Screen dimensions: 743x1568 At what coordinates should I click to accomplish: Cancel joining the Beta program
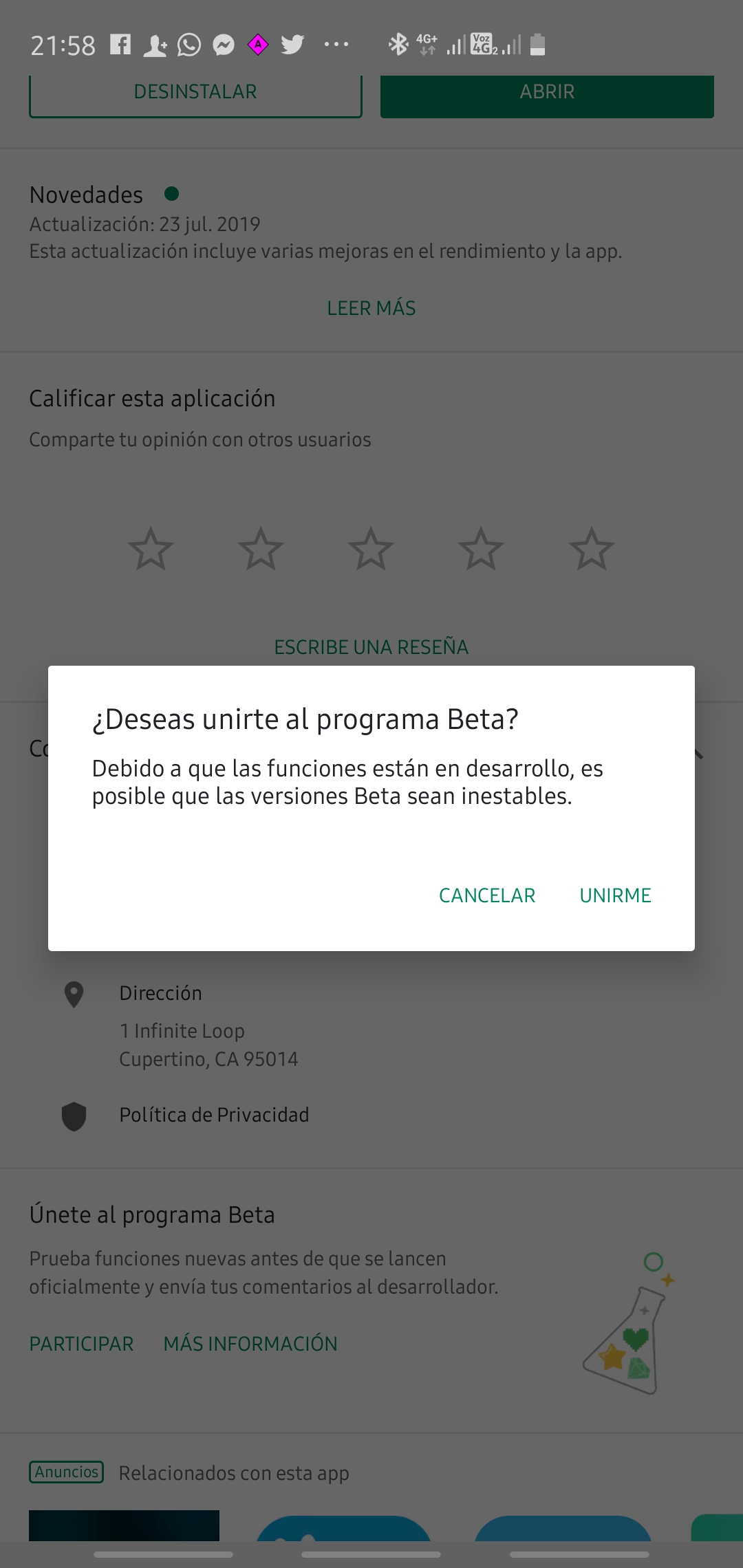[487, 895]
